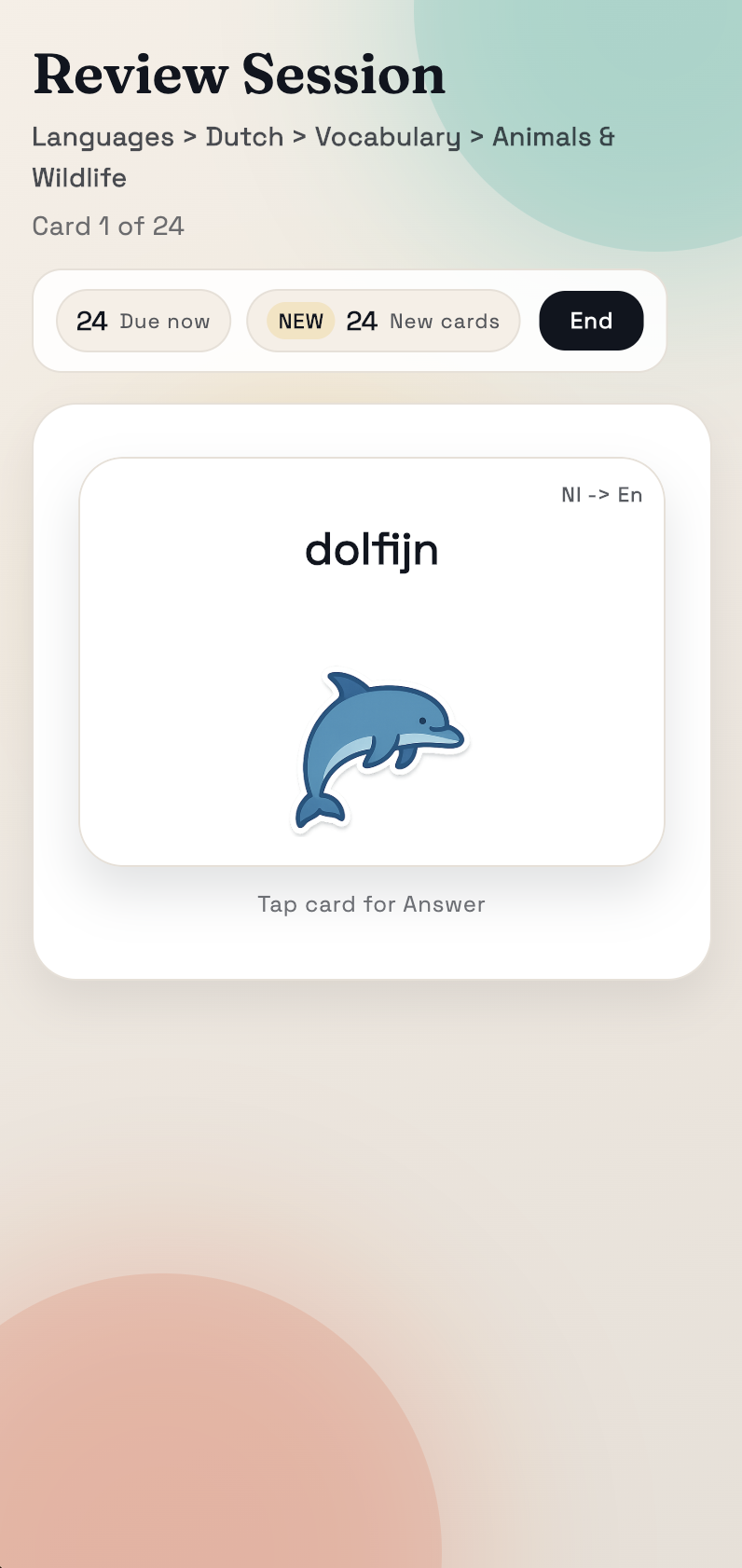Open the Animals & Wildlife deck link
742x1568 pixels.
[x=554, y=137]
